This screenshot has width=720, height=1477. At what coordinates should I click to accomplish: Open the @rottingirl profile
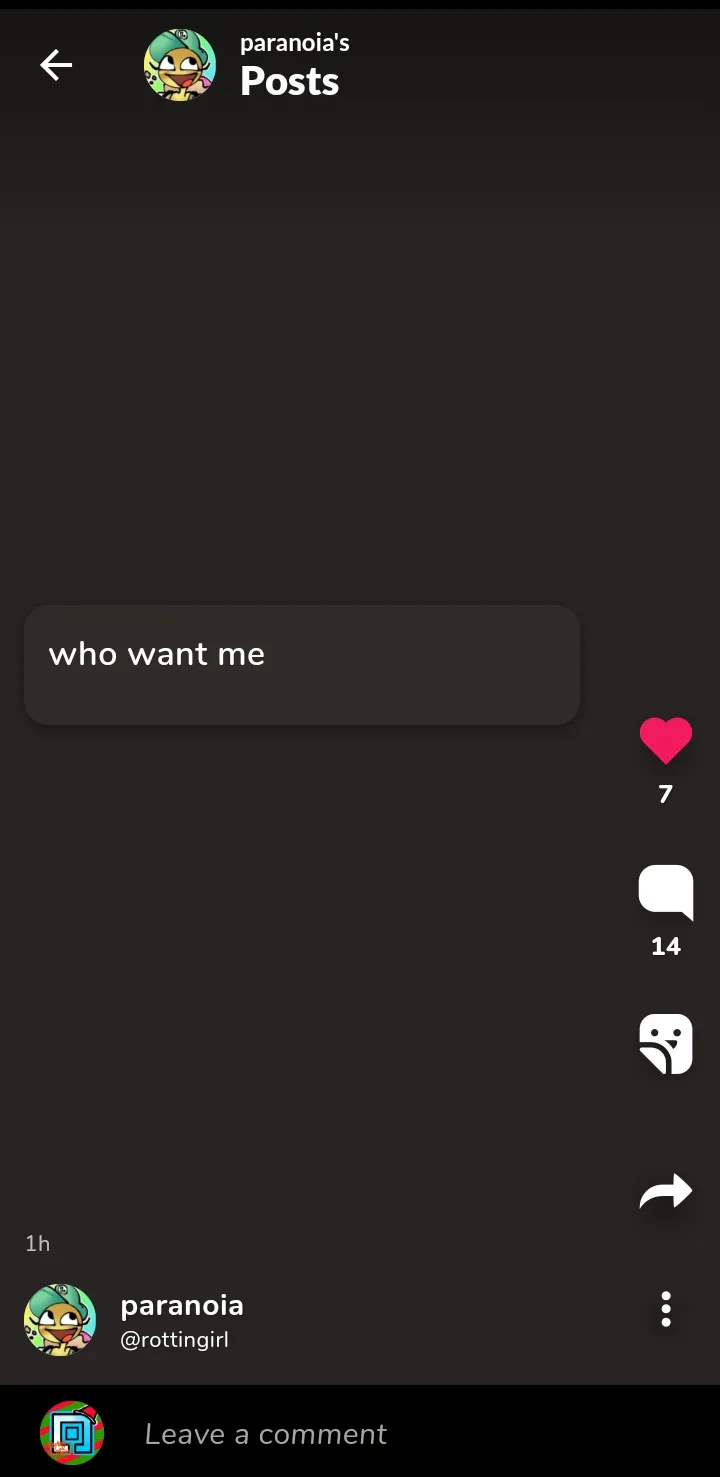point(174,1339)
